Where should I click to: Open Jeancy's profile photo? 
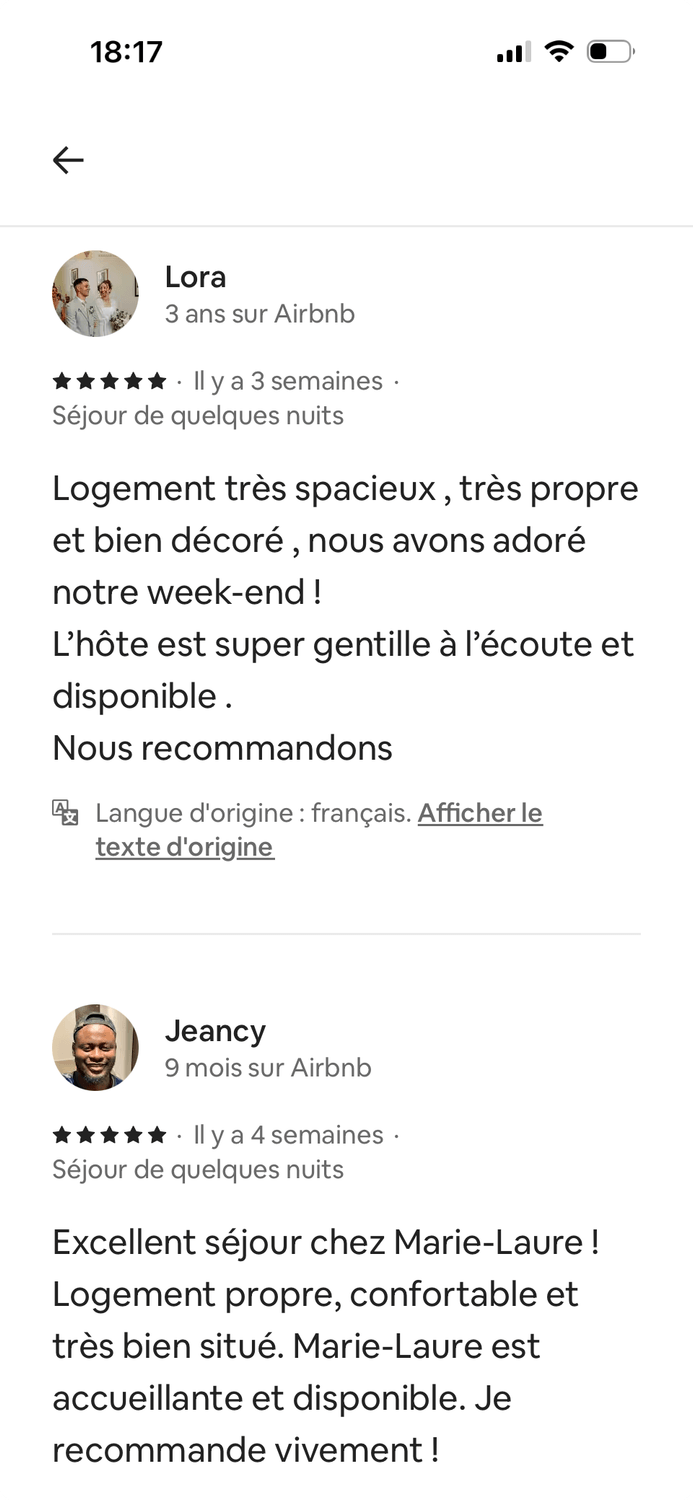(95, 1047)
